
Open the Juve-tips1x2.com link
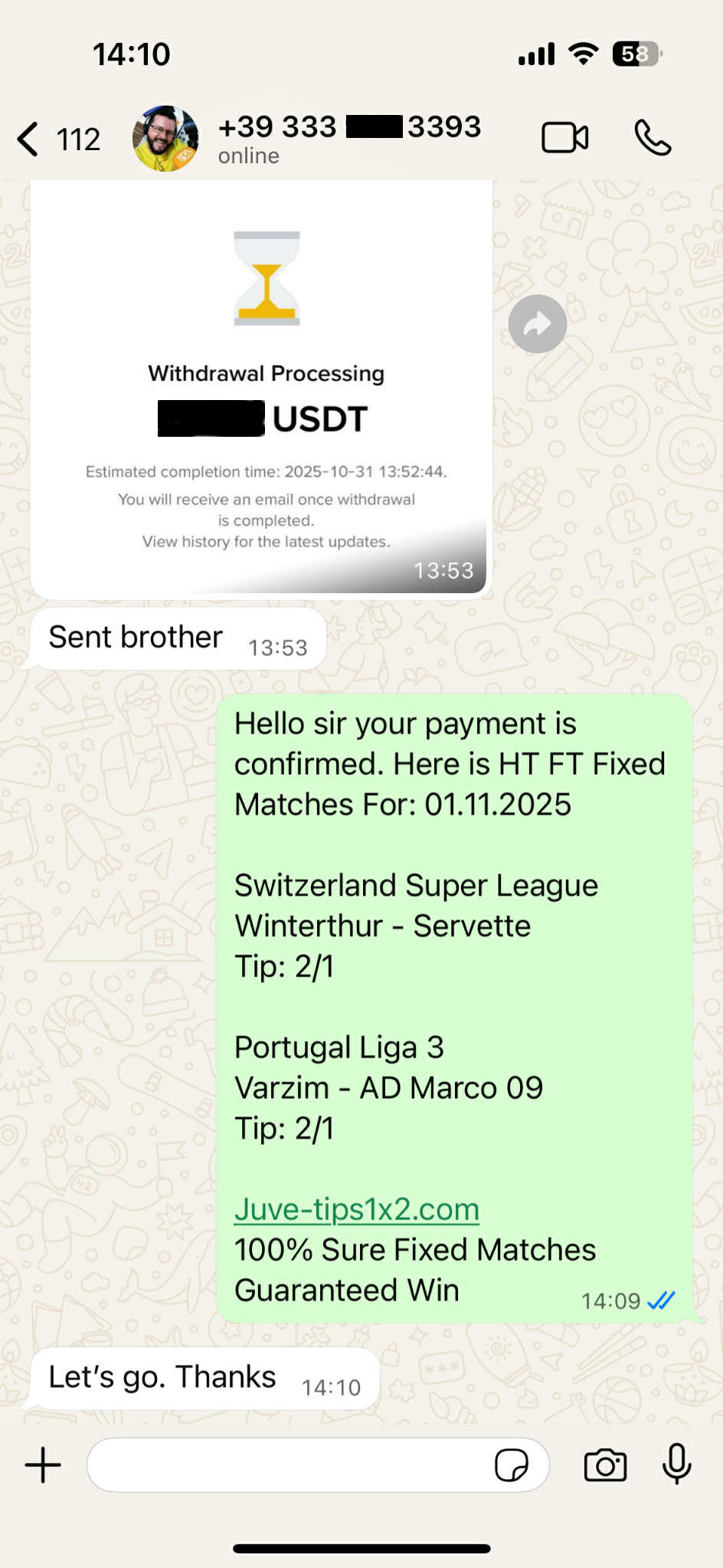point(357,1209)
